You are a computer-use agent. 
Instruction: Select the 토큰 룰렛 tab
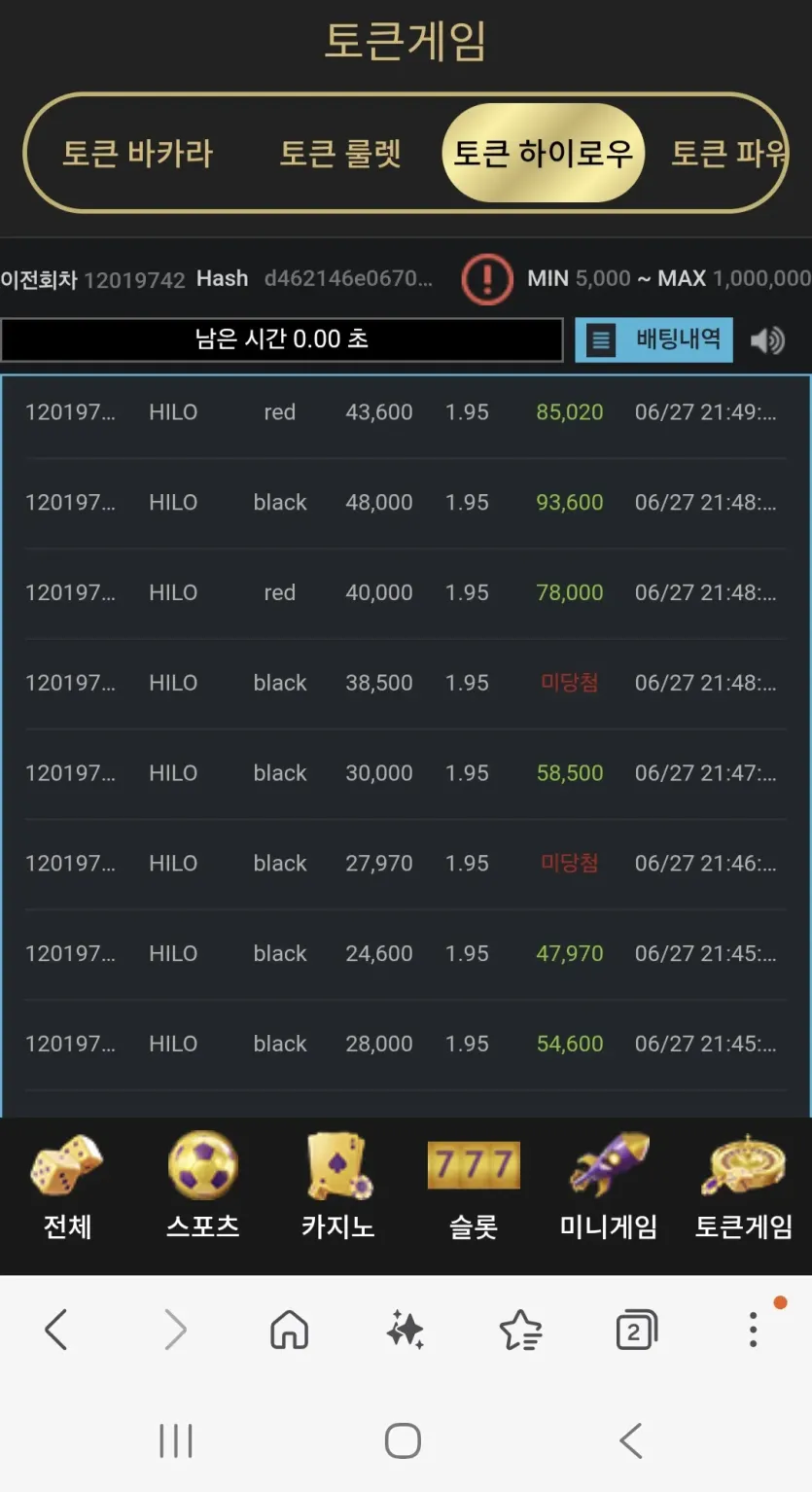(340, 154)
